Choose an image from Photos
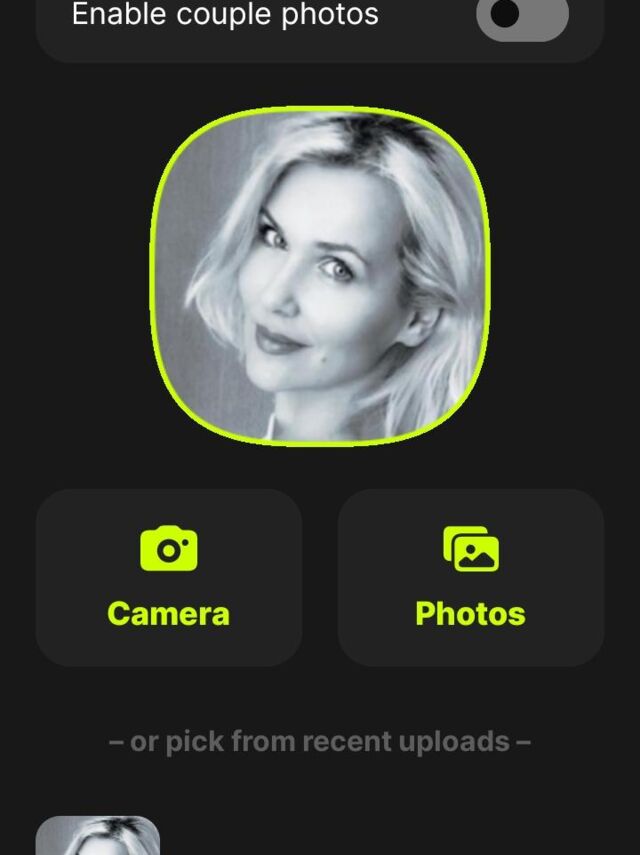 tap(470, 578)
